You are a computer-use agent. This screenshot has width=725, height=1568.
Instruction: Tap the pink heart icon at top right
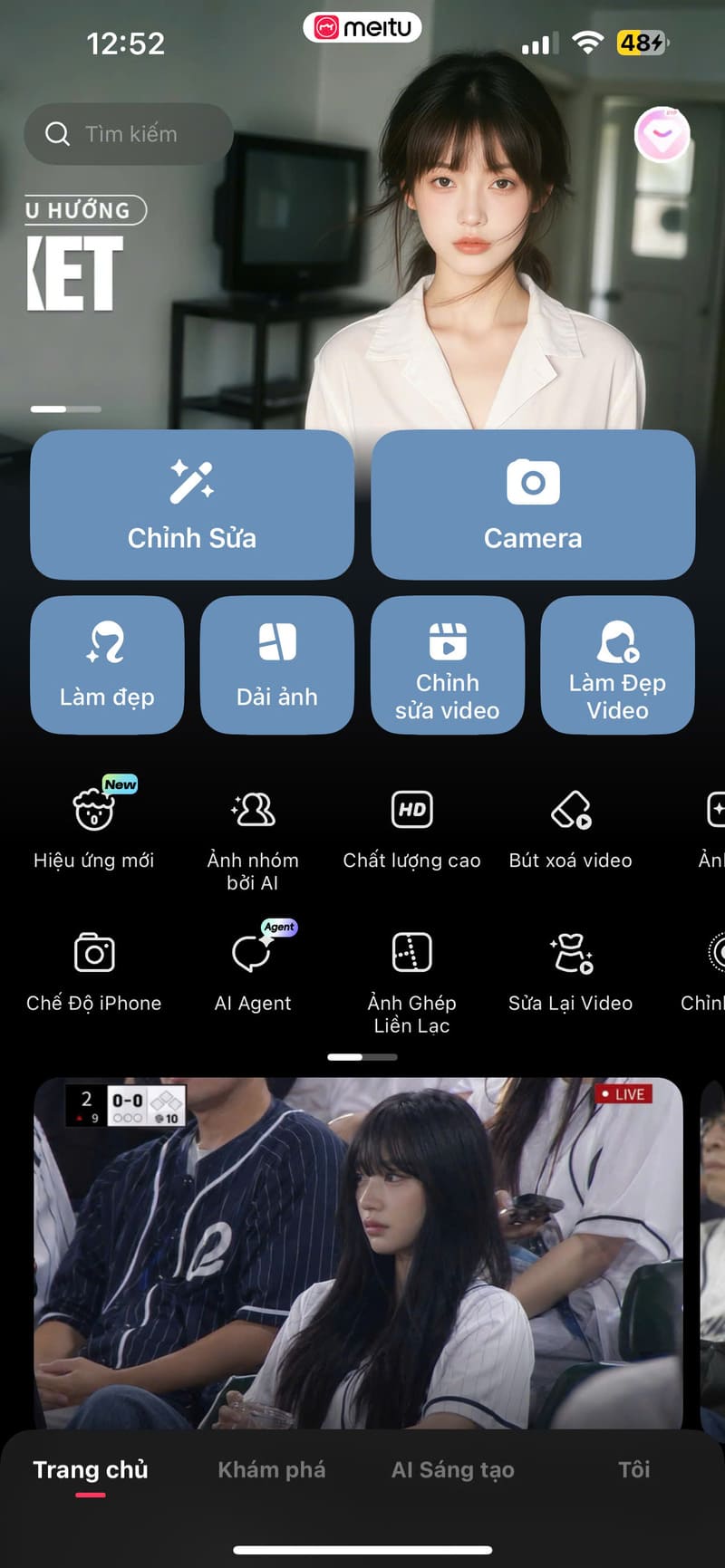click(662, 136)
